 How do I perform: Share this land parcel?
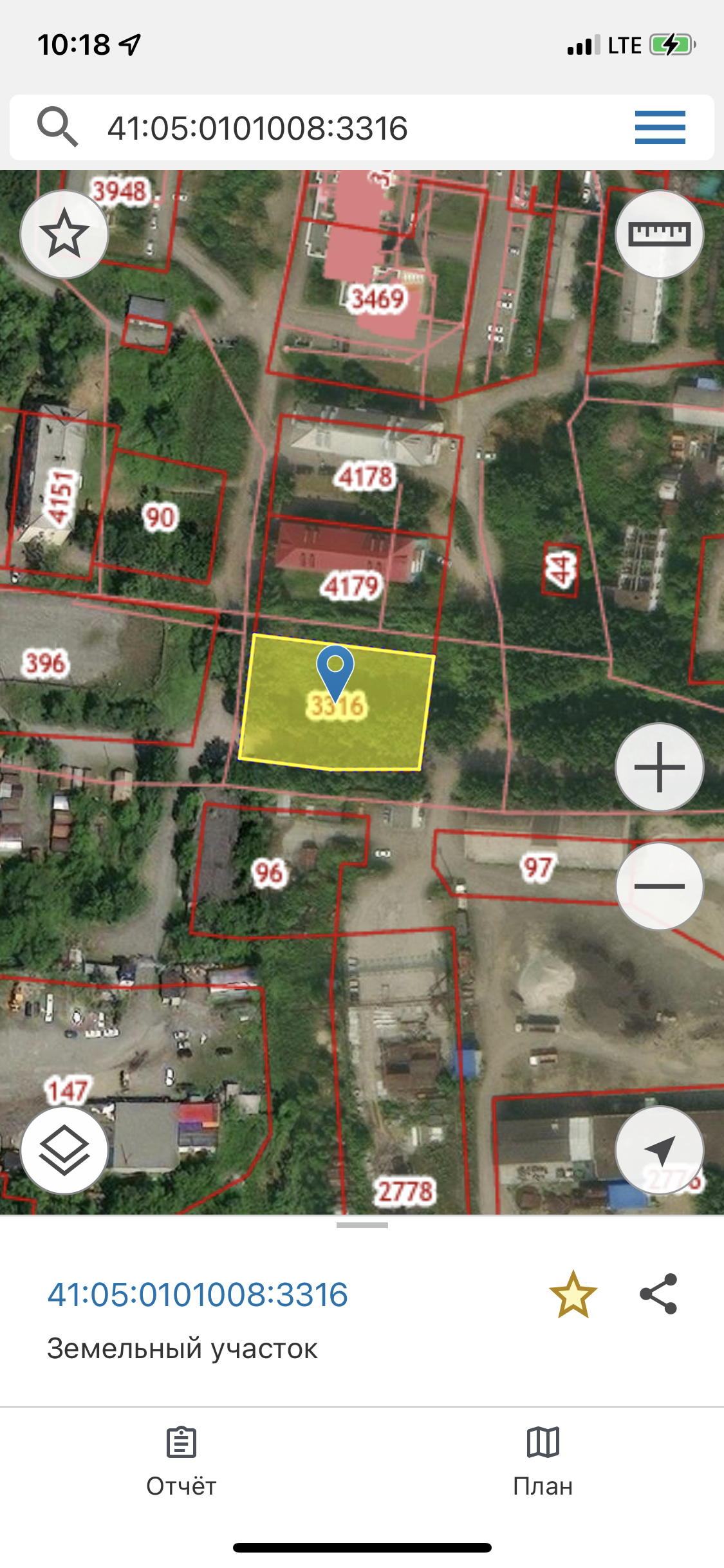point(658,1294)
